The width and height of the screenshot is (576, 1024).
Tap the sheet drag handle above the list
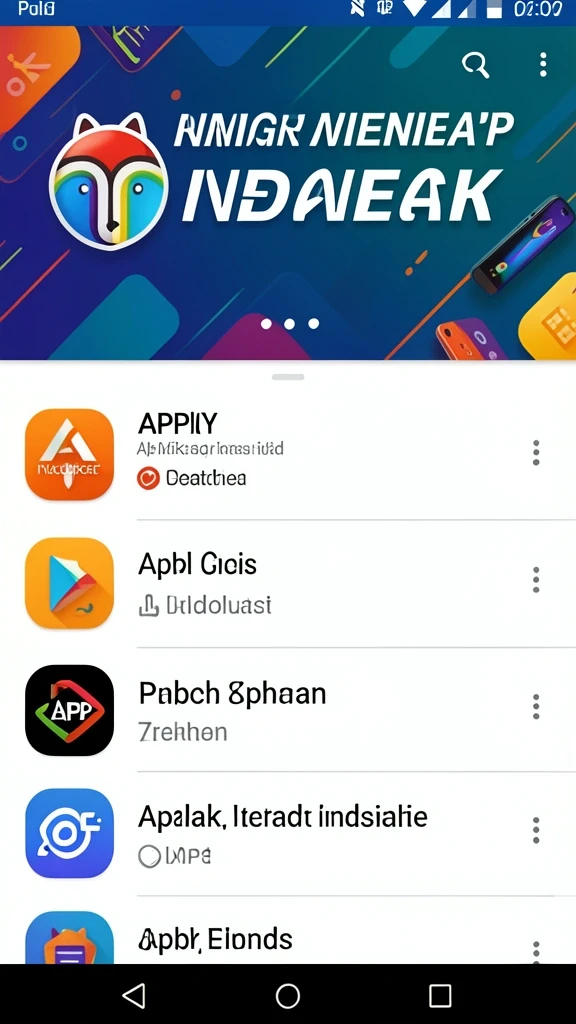(288, 377)
